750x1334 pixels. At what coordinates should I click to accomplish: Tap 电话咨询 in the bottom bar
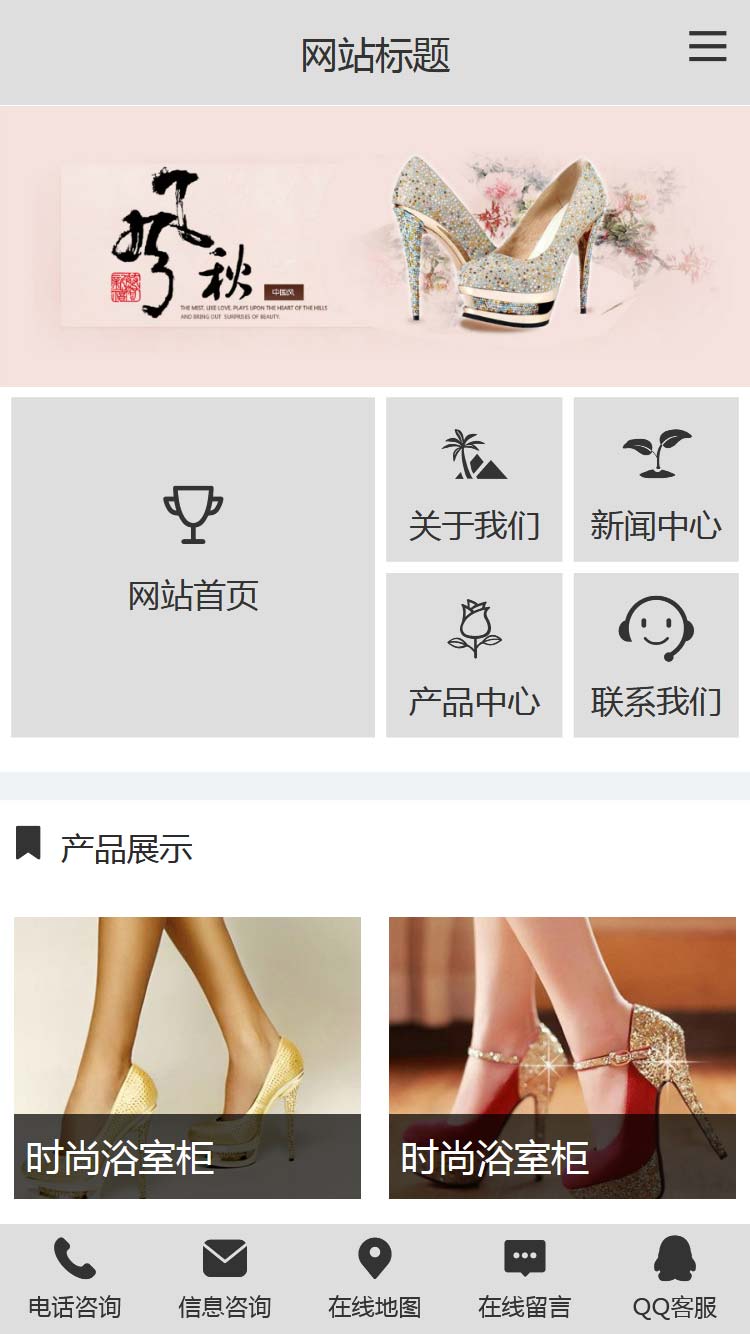(75, 1278)
